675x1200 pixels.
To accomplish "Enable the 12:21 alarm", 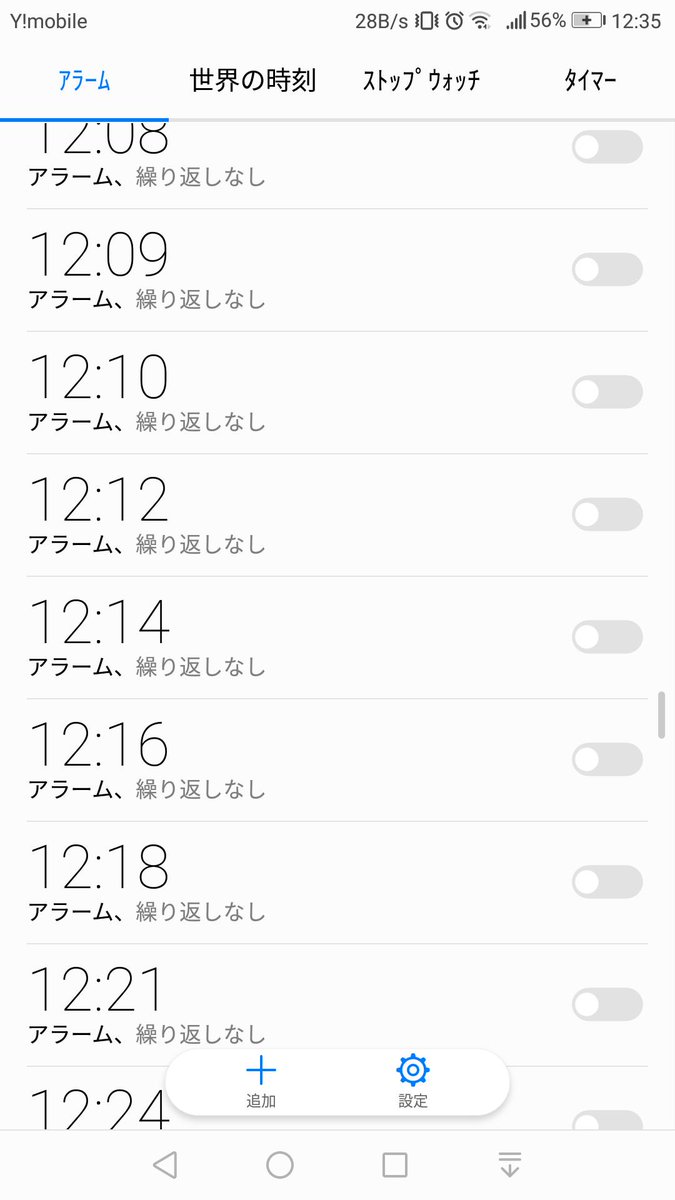I will point(607,1004).
